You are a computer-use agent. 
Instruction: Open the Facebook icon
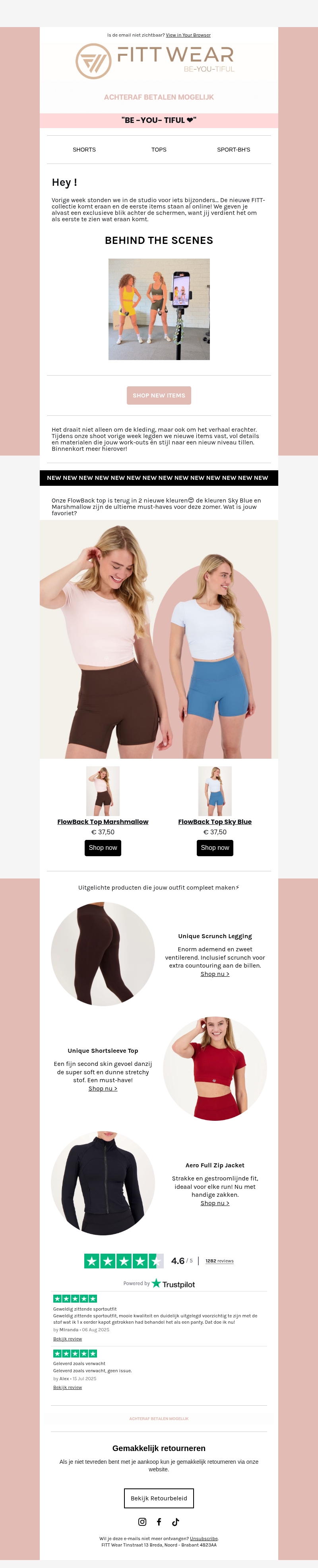(x=159, y=1522)
